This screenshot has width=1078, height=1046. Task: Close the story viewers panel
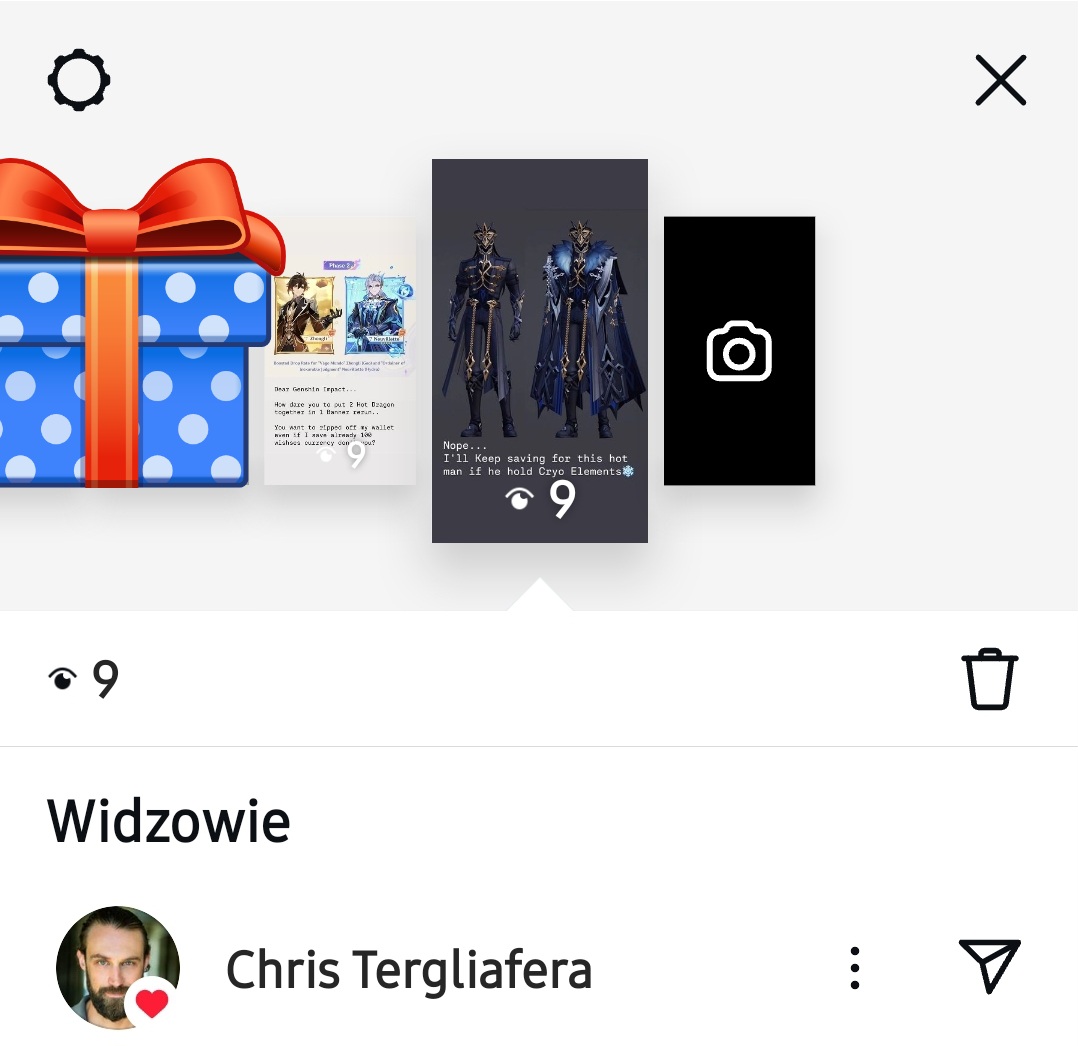1000,80
